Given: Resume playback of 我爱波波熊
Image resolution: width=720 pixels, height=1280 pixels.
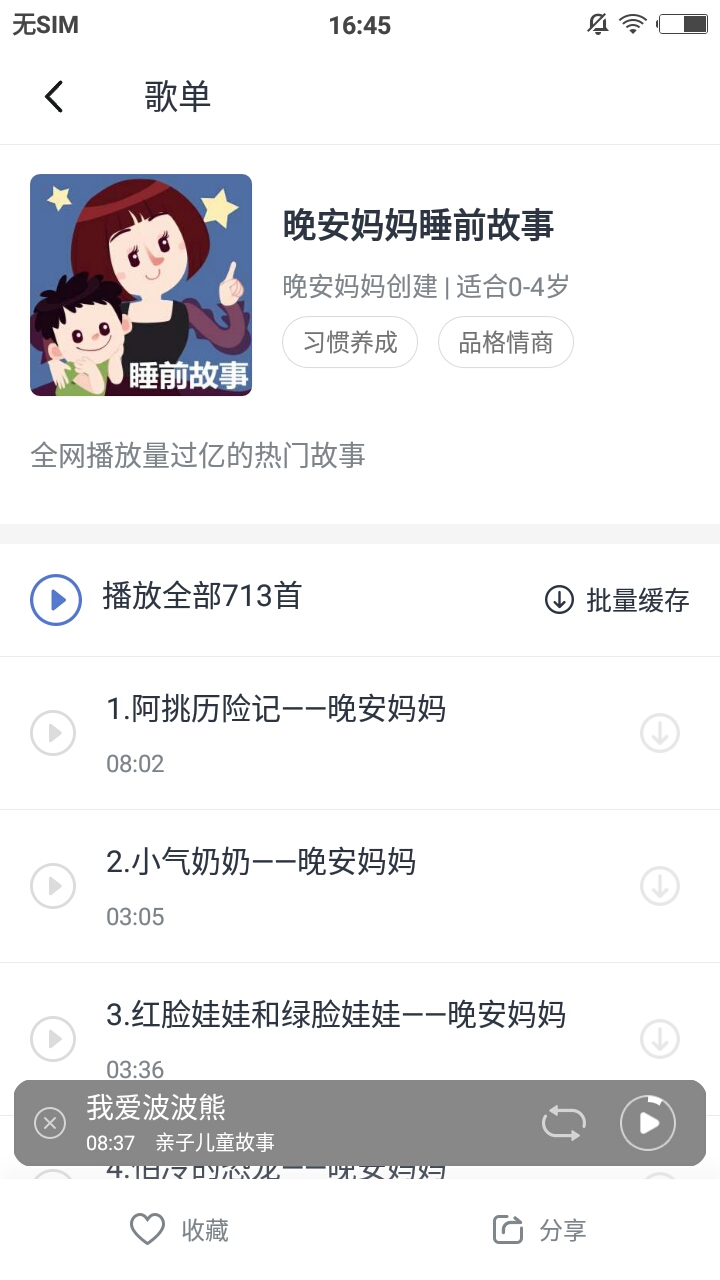Looking at the screenshot, I should point(647,1122).
